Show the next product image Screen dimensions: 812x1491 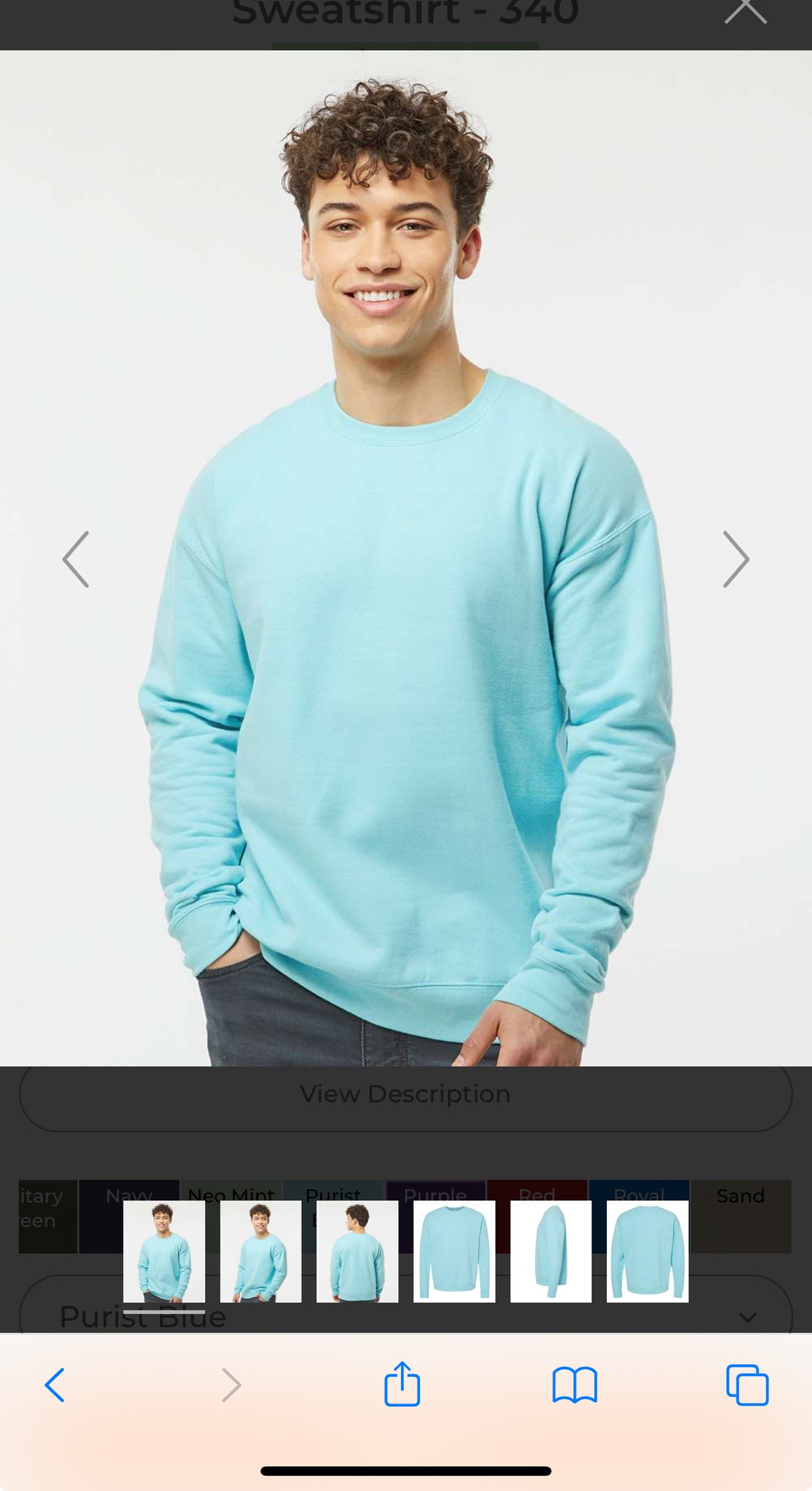point(736,559)
